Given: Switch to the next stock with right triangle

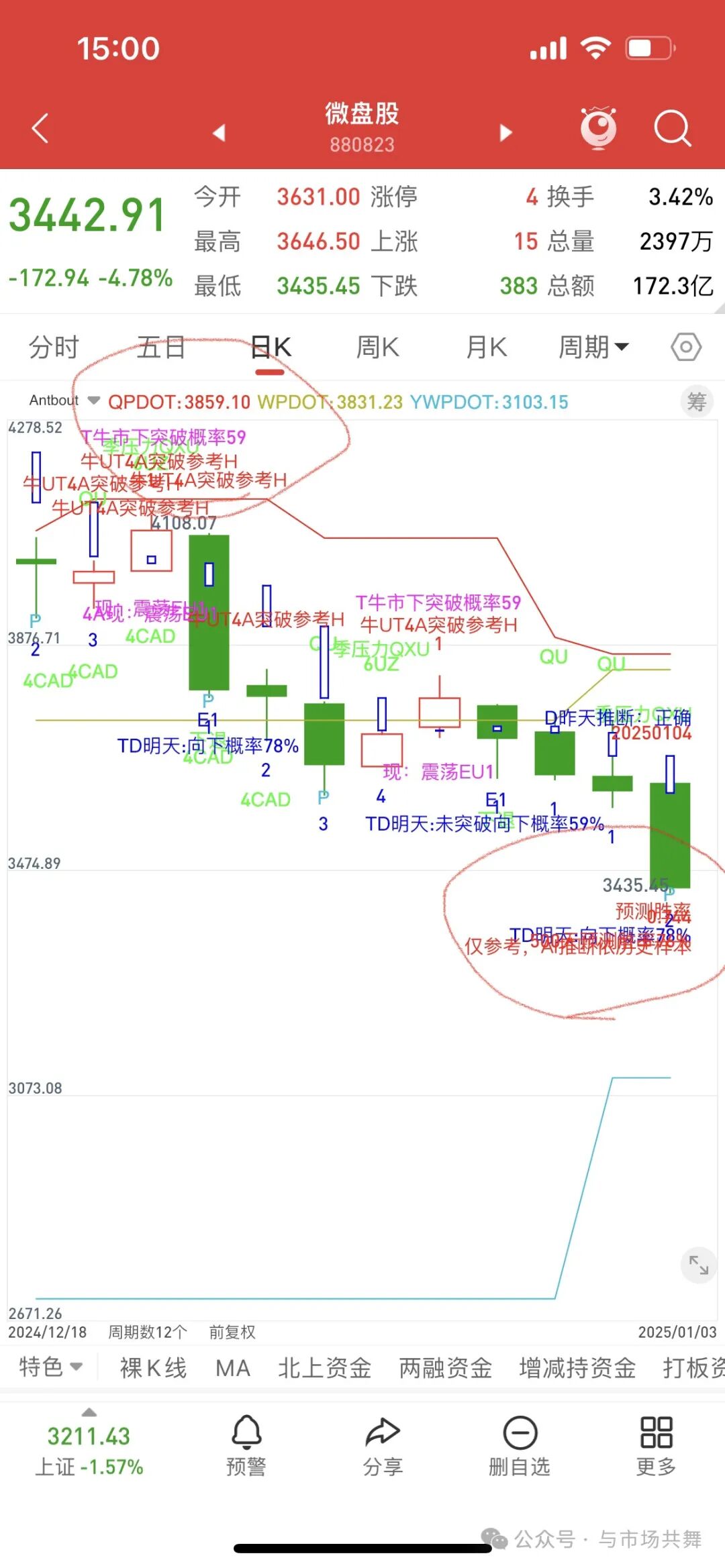Looking at the screenshot, I should [x=506, y=132].
